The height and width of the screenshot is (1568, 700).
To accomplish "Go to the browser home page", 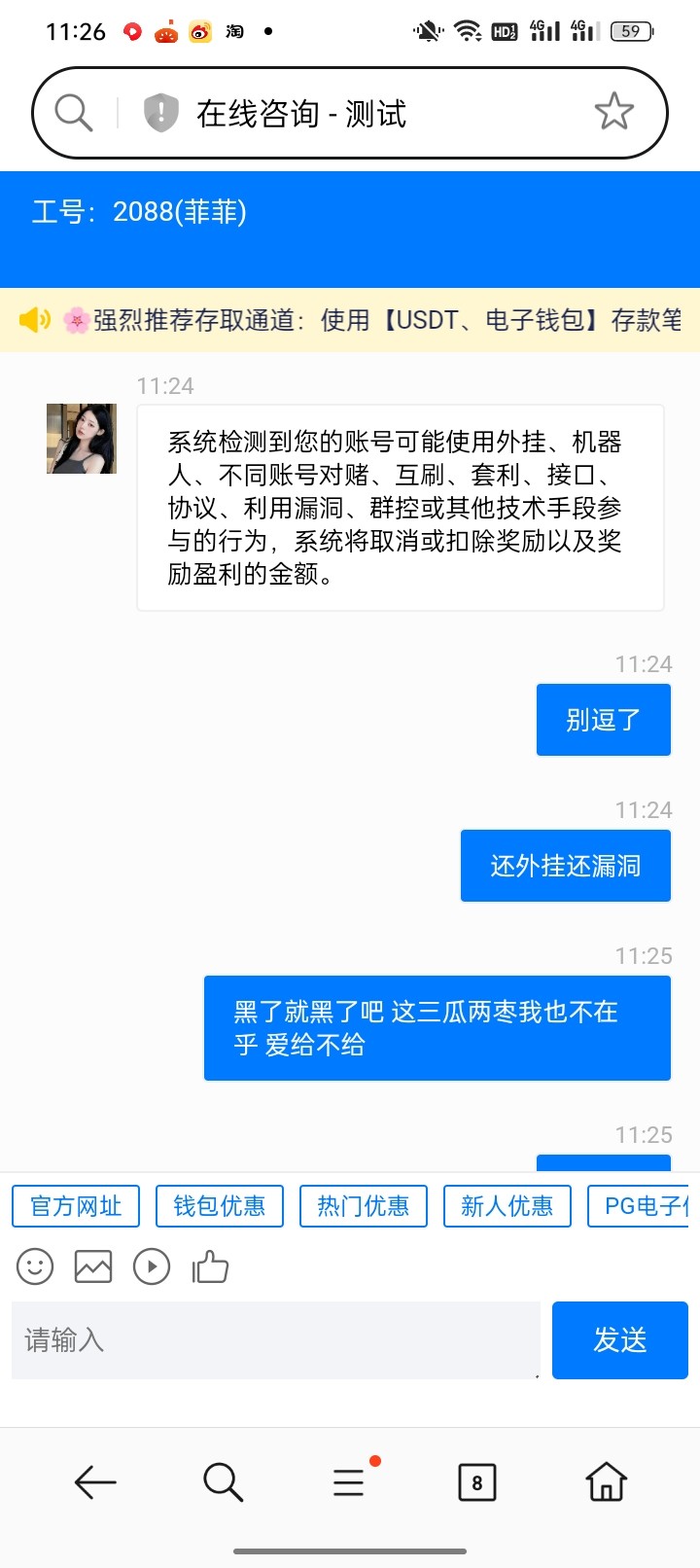I will coord(606,1482).
